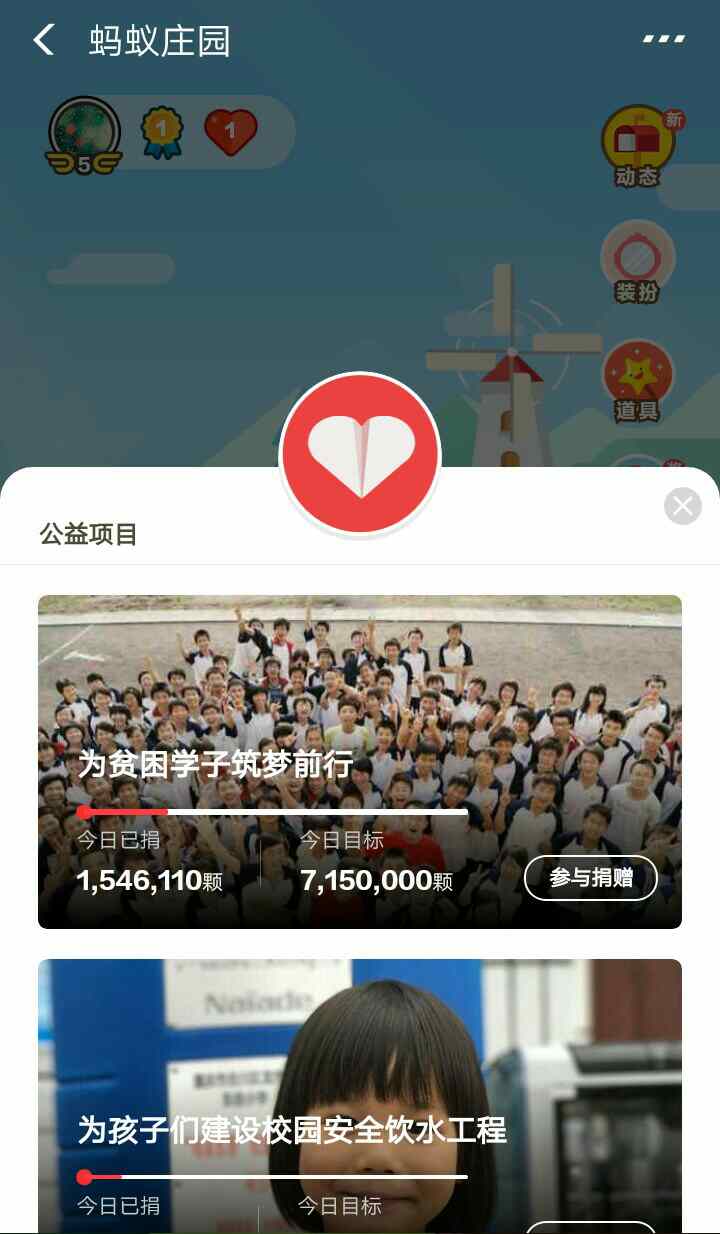Tap the gold medal badge
The width and height of the screenshot is (720, 1234).
pos(162,132)
